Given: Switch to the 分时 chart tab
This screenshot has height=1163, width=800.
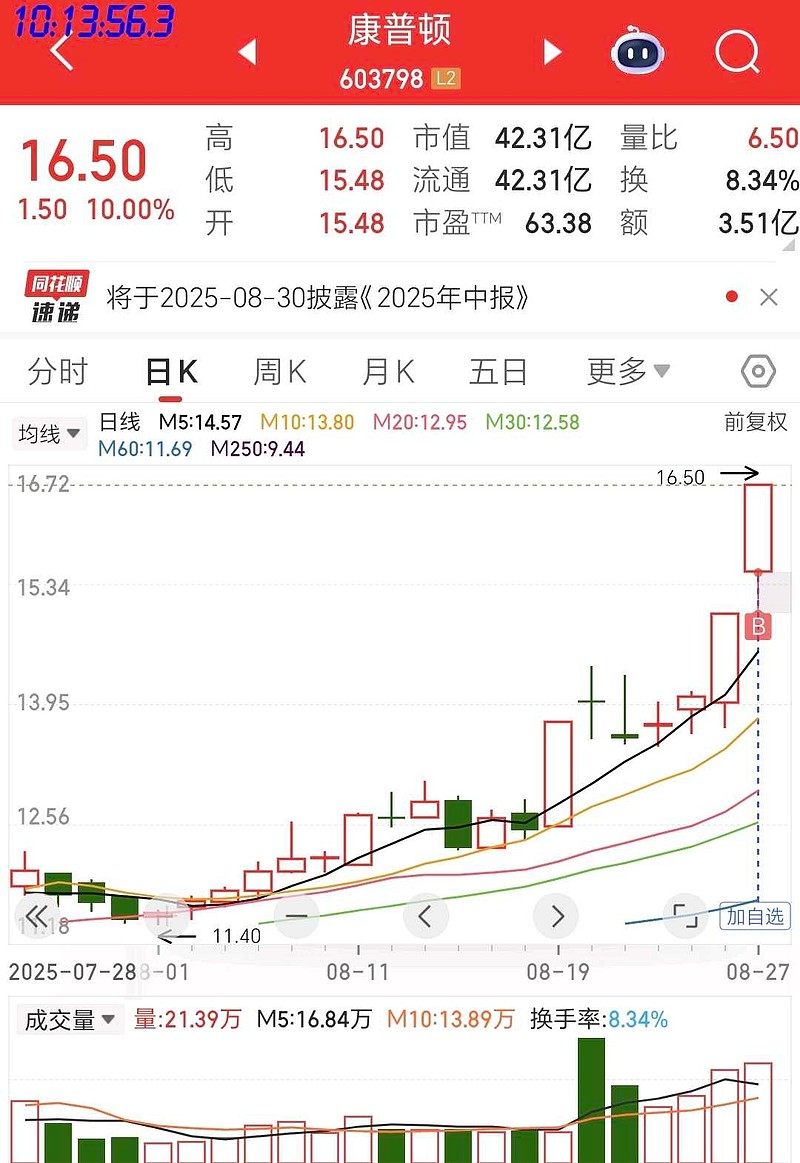Looking at the screenshot, I should pyautogui.click(x=58, y=372).
